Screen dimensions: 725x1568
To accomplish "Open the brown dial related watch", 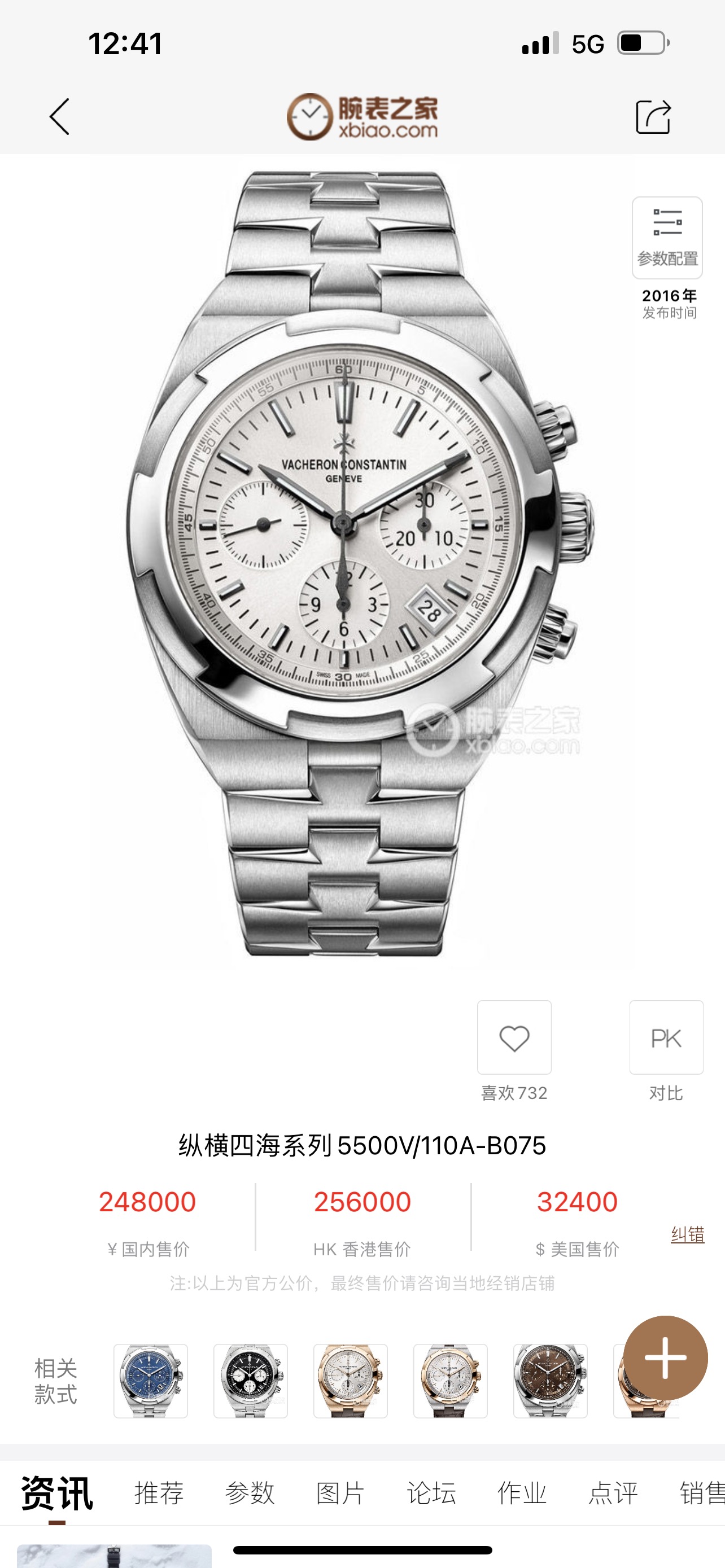I will pyautogui.click(x=551, y=1381).
